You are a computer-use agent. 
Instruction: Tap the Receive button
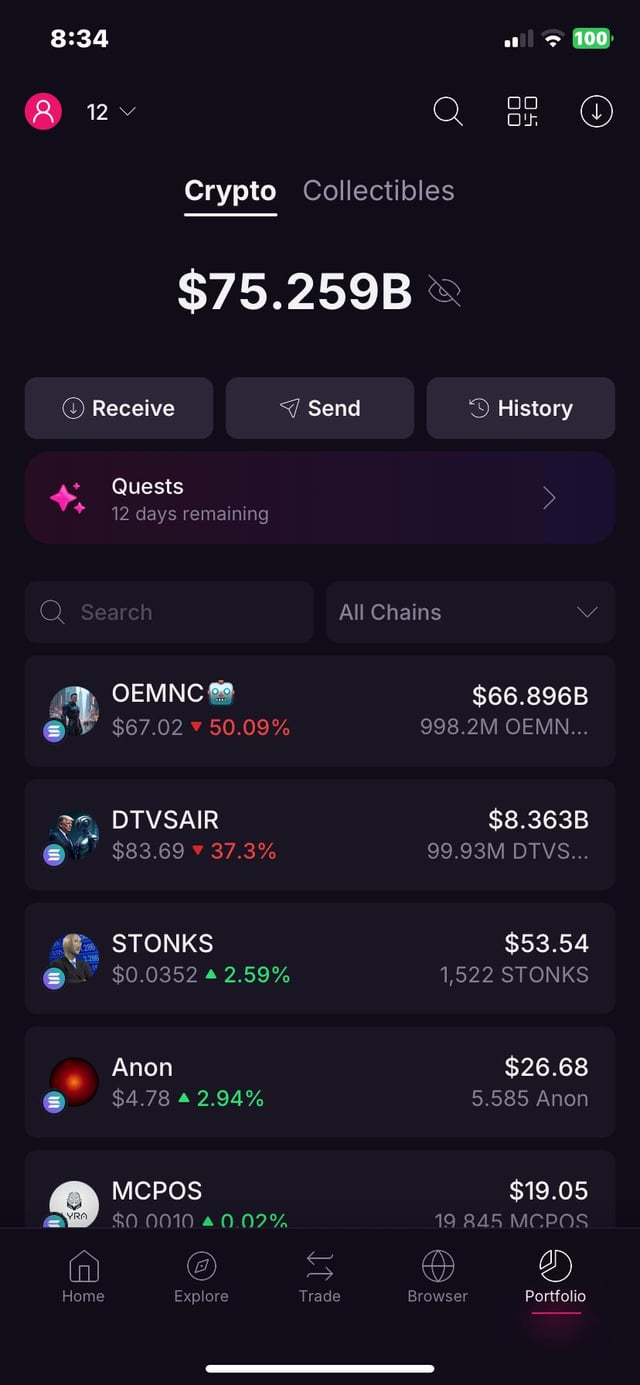tap(119, 408)
